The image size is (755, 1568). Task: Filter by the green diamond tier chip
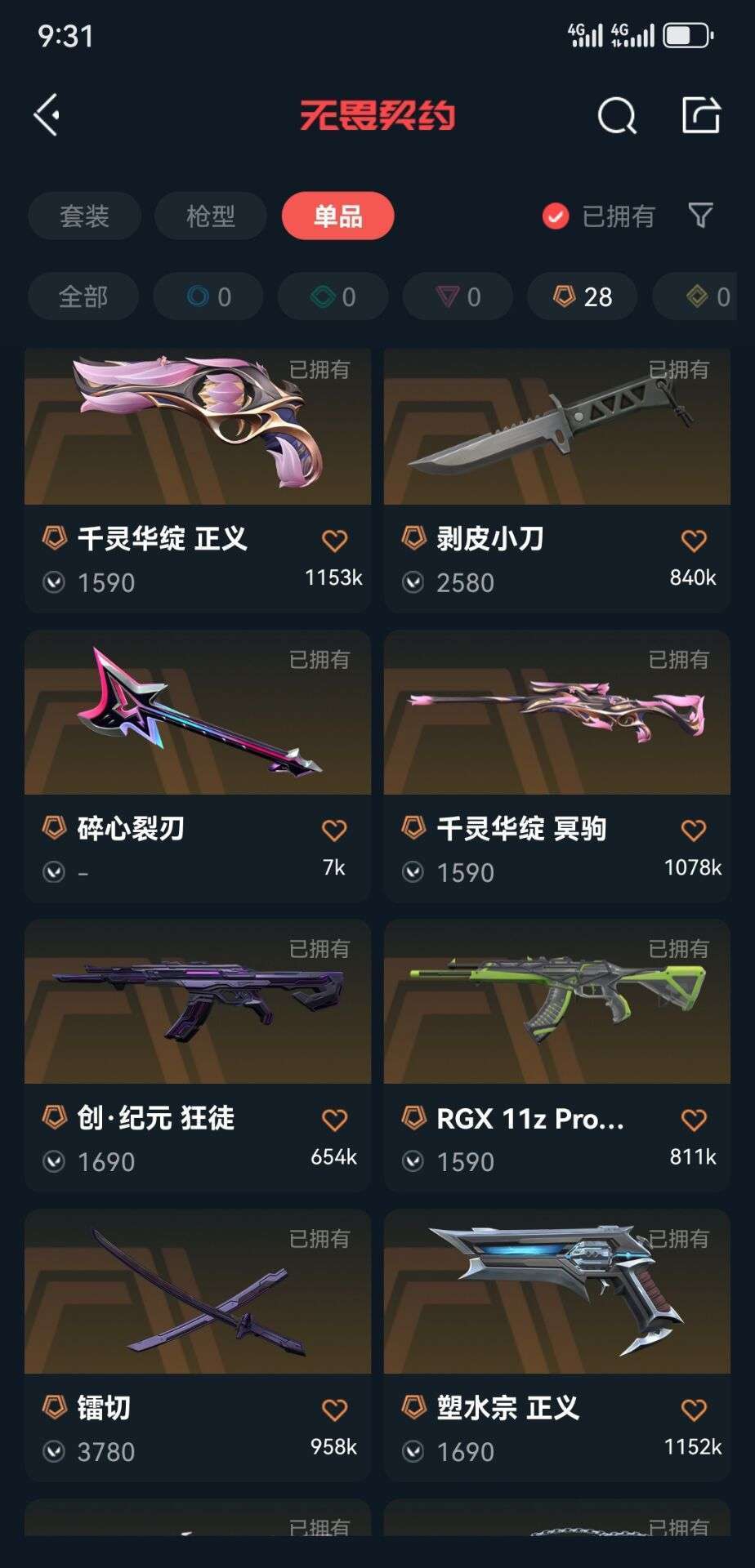(x=333, y=296)
